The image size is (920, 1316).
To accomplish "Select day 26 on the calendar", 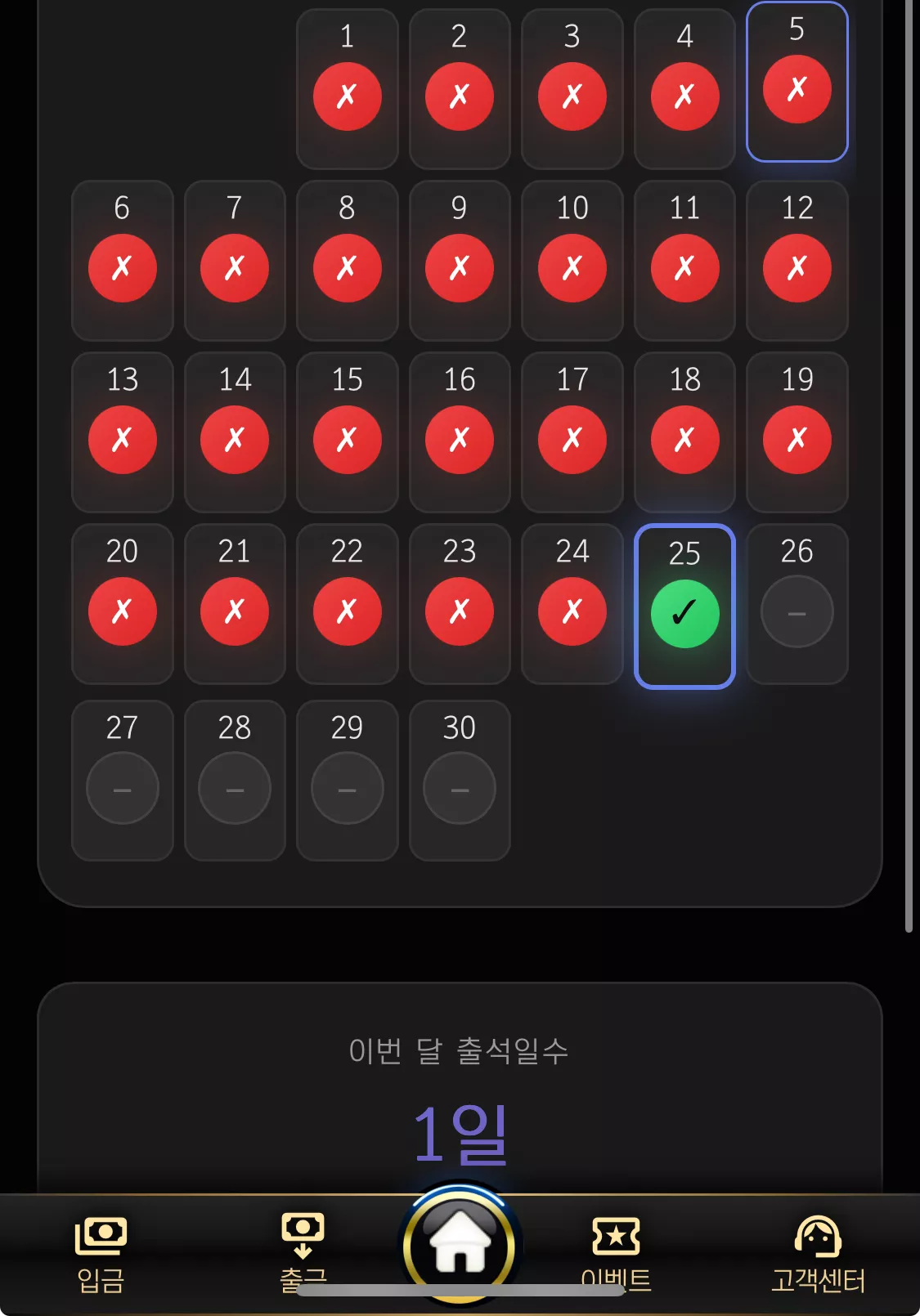I will tap(797, 604).
